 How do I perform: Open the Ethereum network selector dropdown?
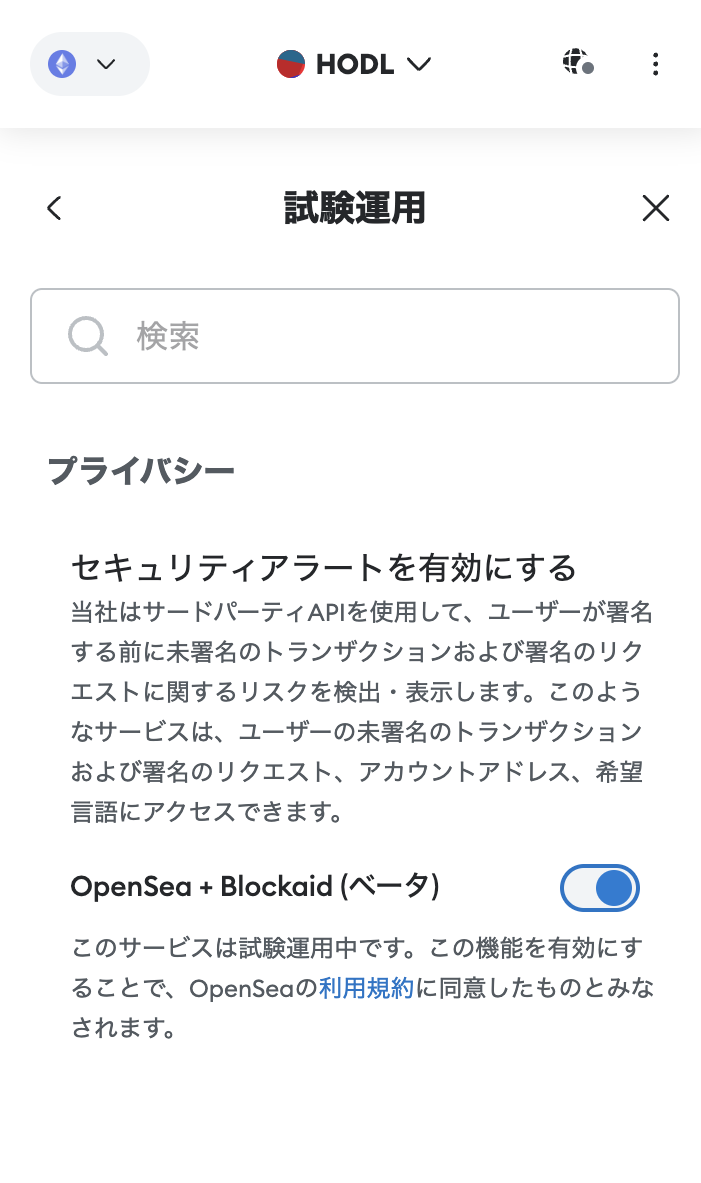[x=89, y=64]
